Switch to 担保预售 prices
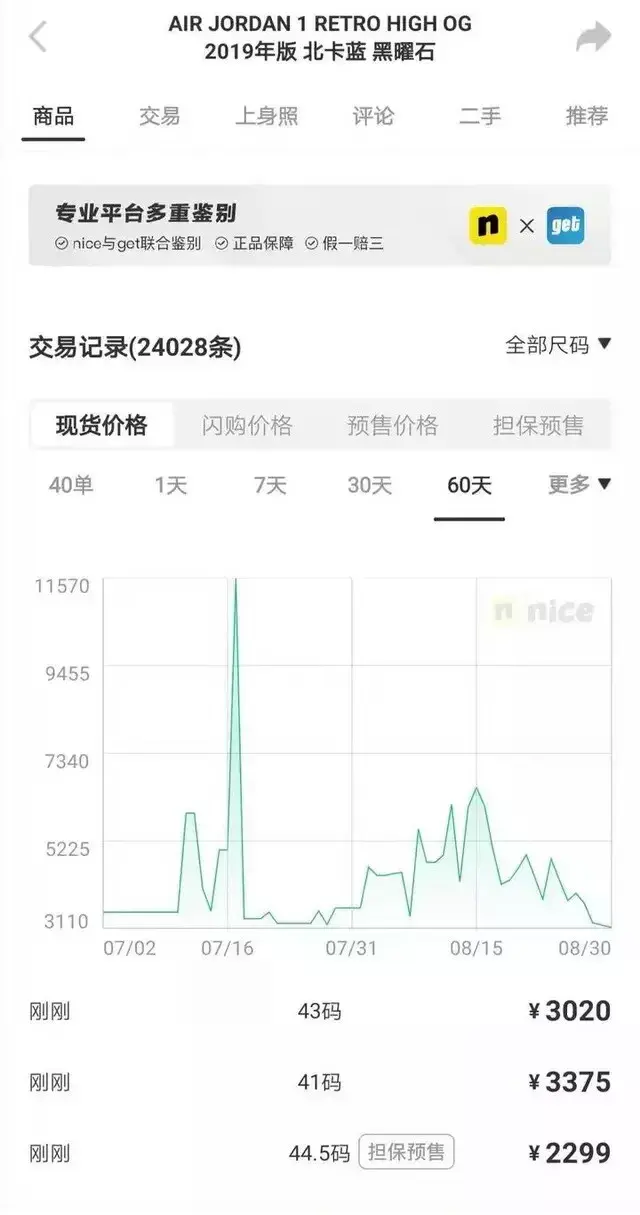640x1215 pixels. [538, 425]
